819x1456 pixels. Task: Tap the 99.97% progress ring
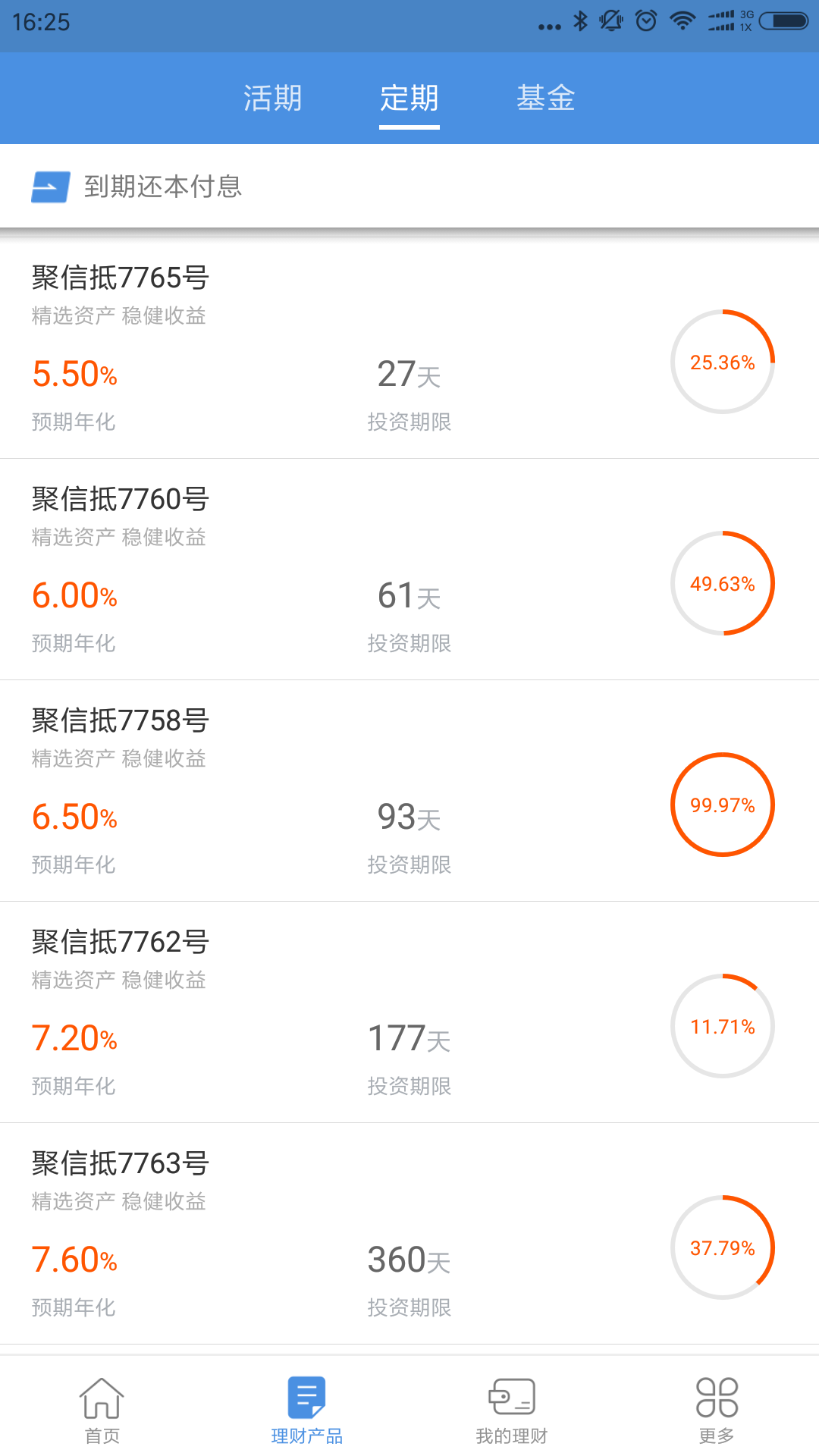click(723, 805)
